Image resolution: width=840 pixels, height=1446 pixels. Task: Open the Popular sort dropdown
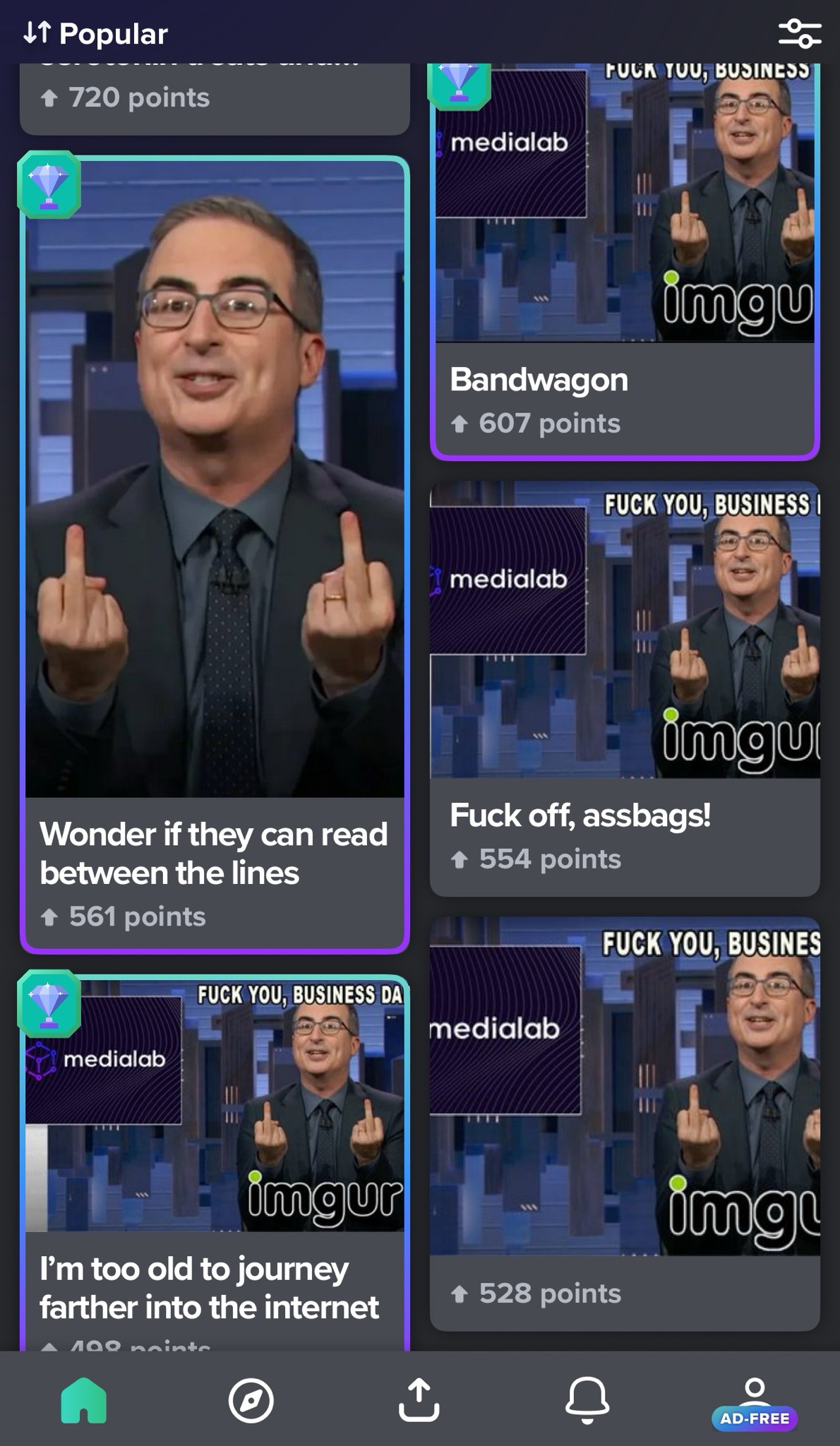tap(96, 33)
